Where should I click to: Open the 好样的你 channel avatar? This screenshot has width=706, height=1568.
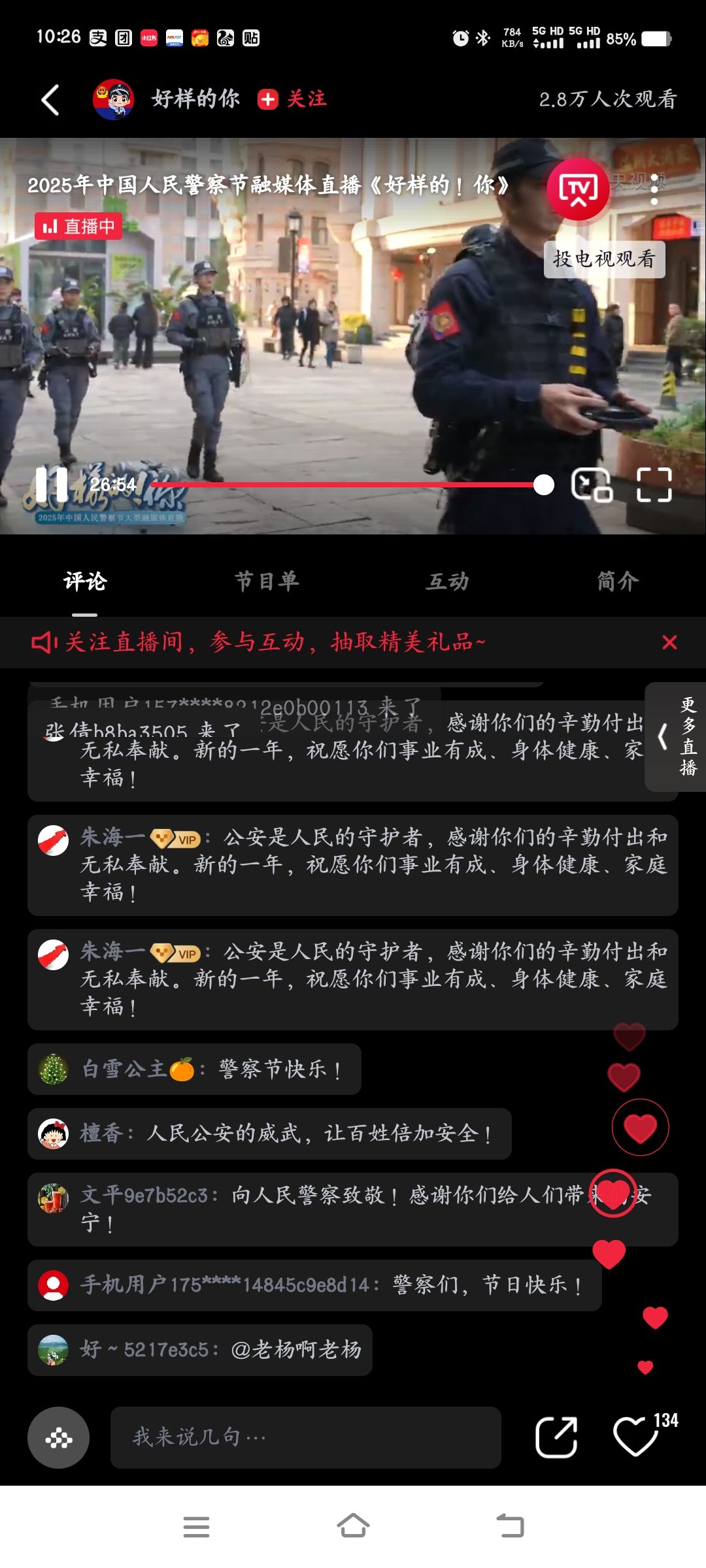click(113, 99)
